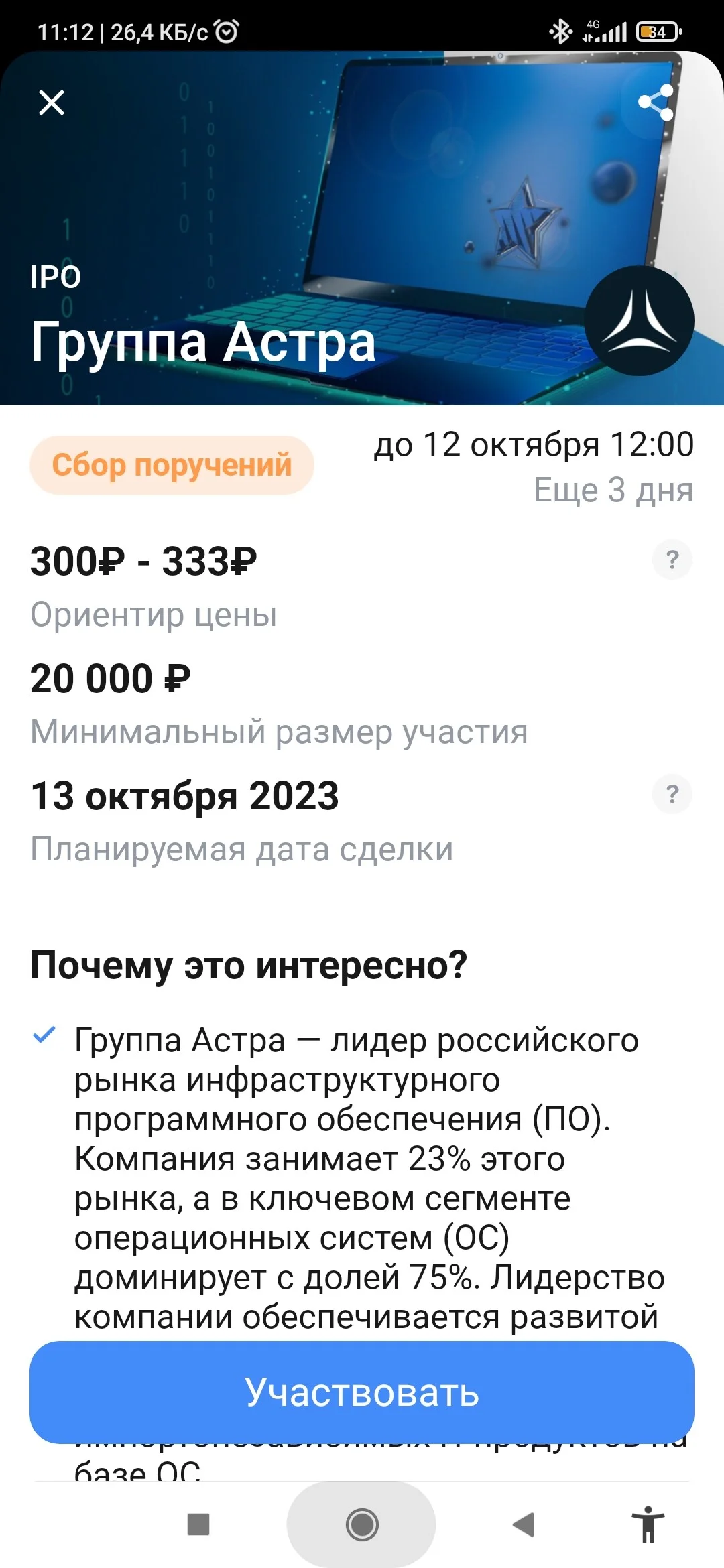
Task: Open help next to 13 октября 2023
Action: pos(672,794)
